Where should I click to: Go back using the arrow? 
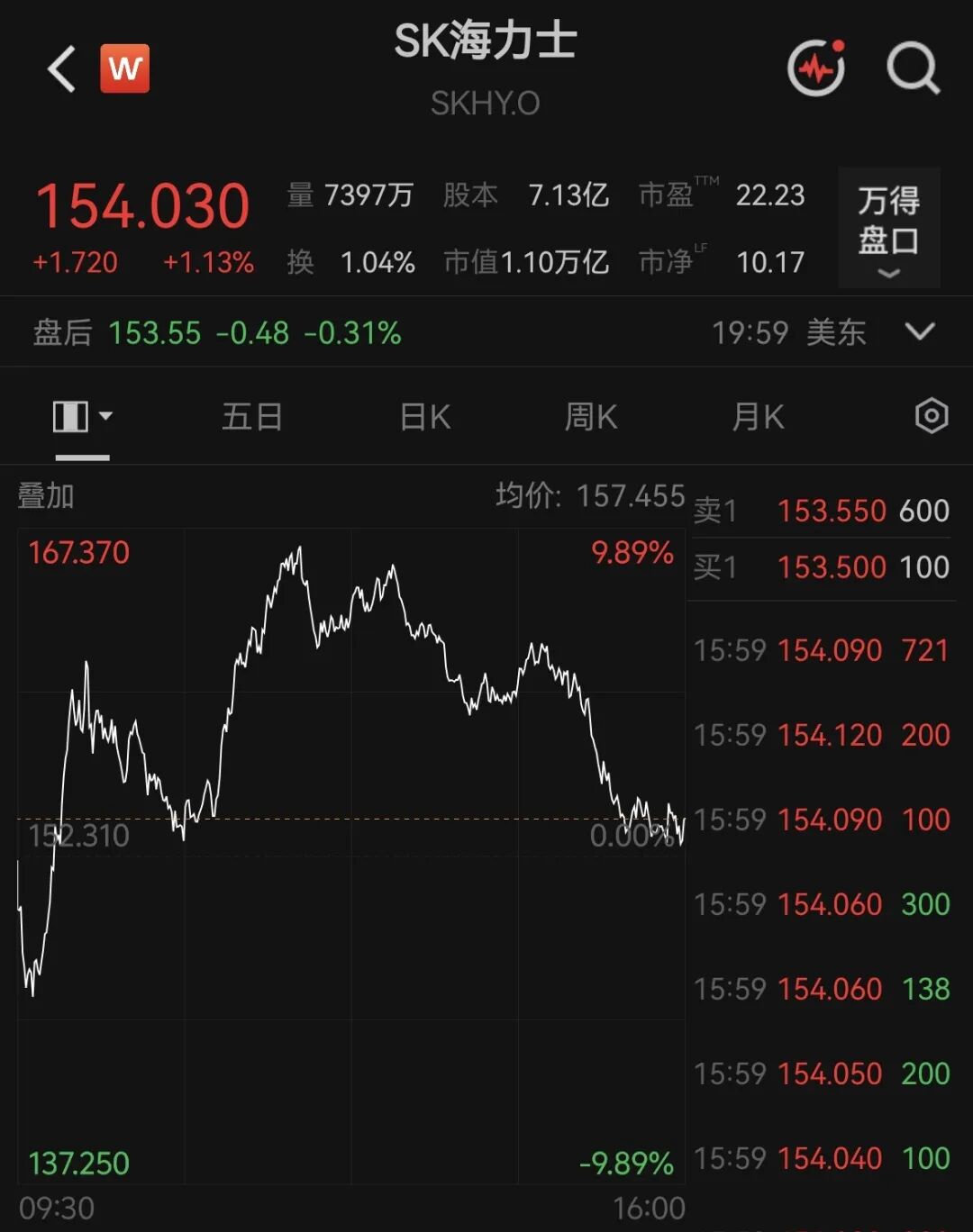coord(62,69)
